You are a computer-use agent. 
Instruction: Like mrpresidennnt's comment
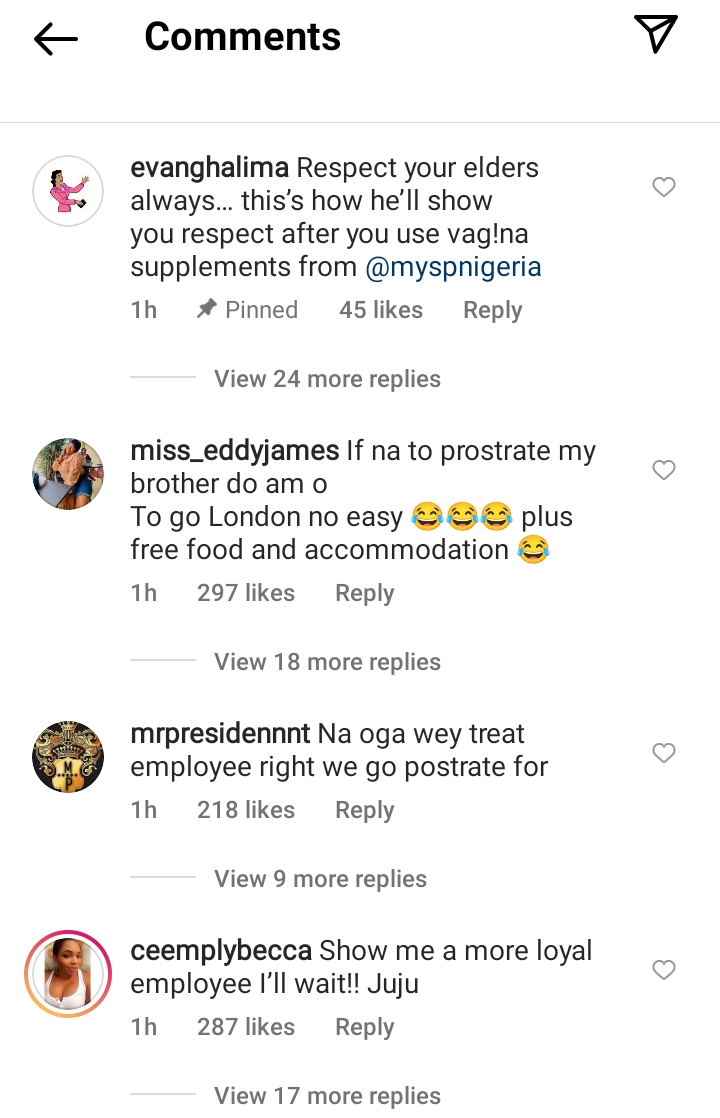664,753
